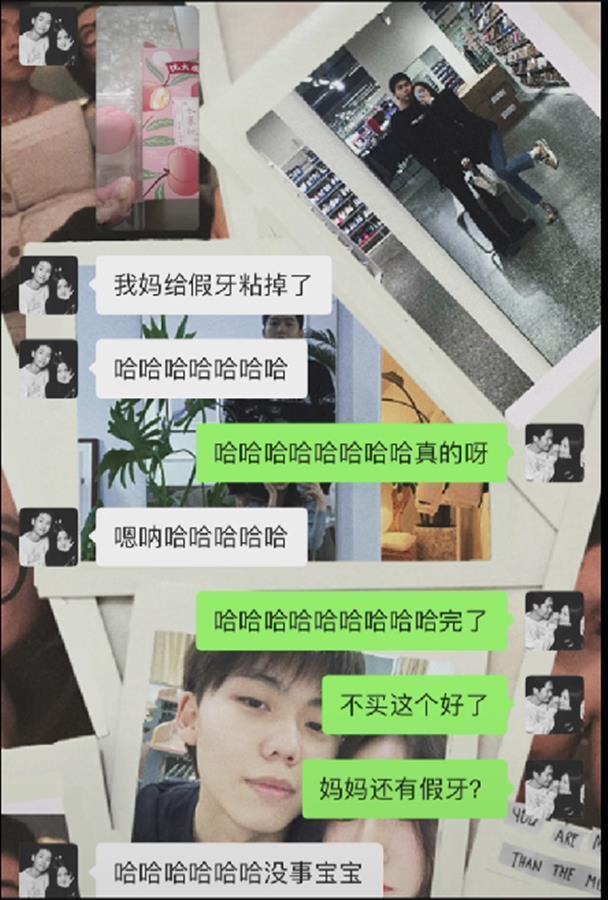
Task: Tap own avatar beside 不买这个好了
Action: pos(553,705)
